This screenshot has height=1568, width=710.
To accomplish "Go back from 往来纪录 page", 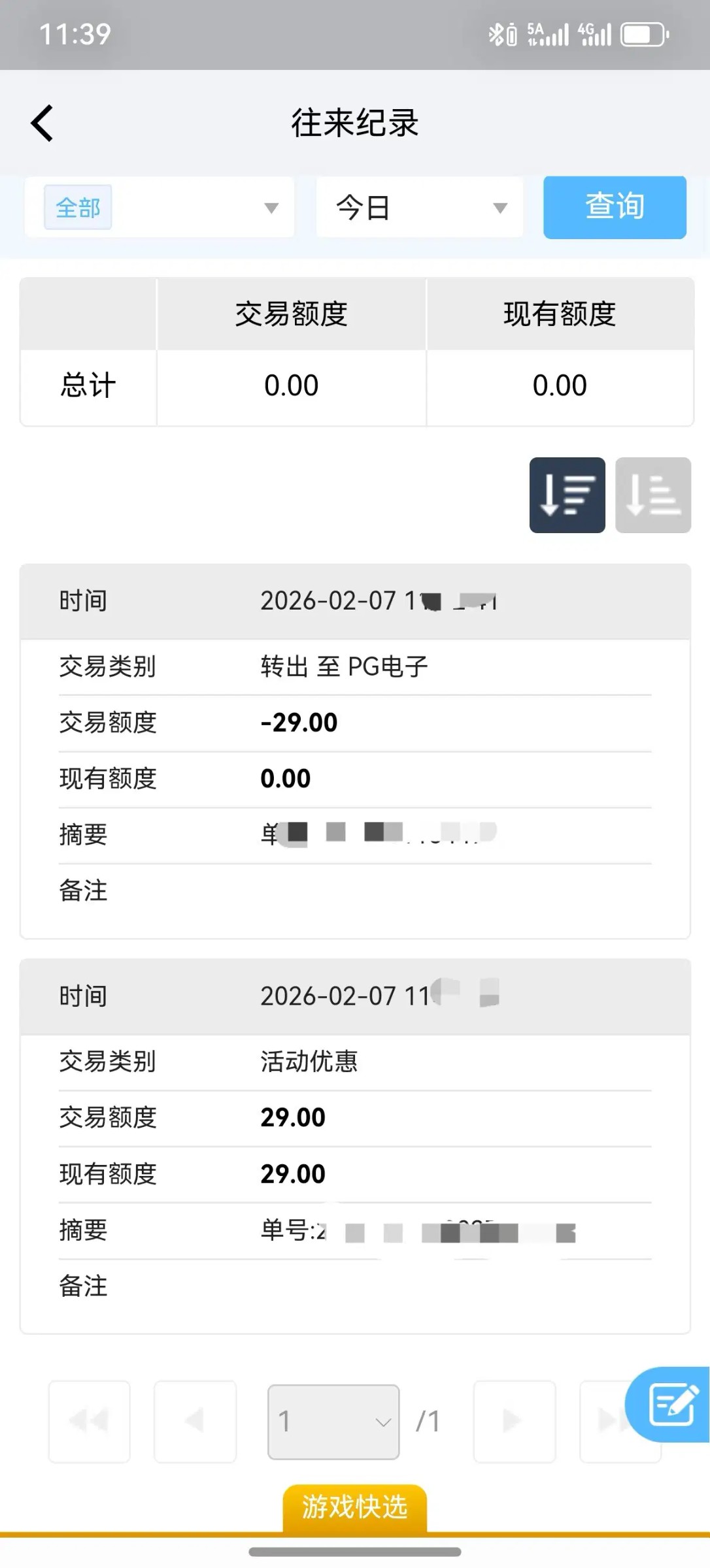I will pyautogui.click(x=42, y=123).
